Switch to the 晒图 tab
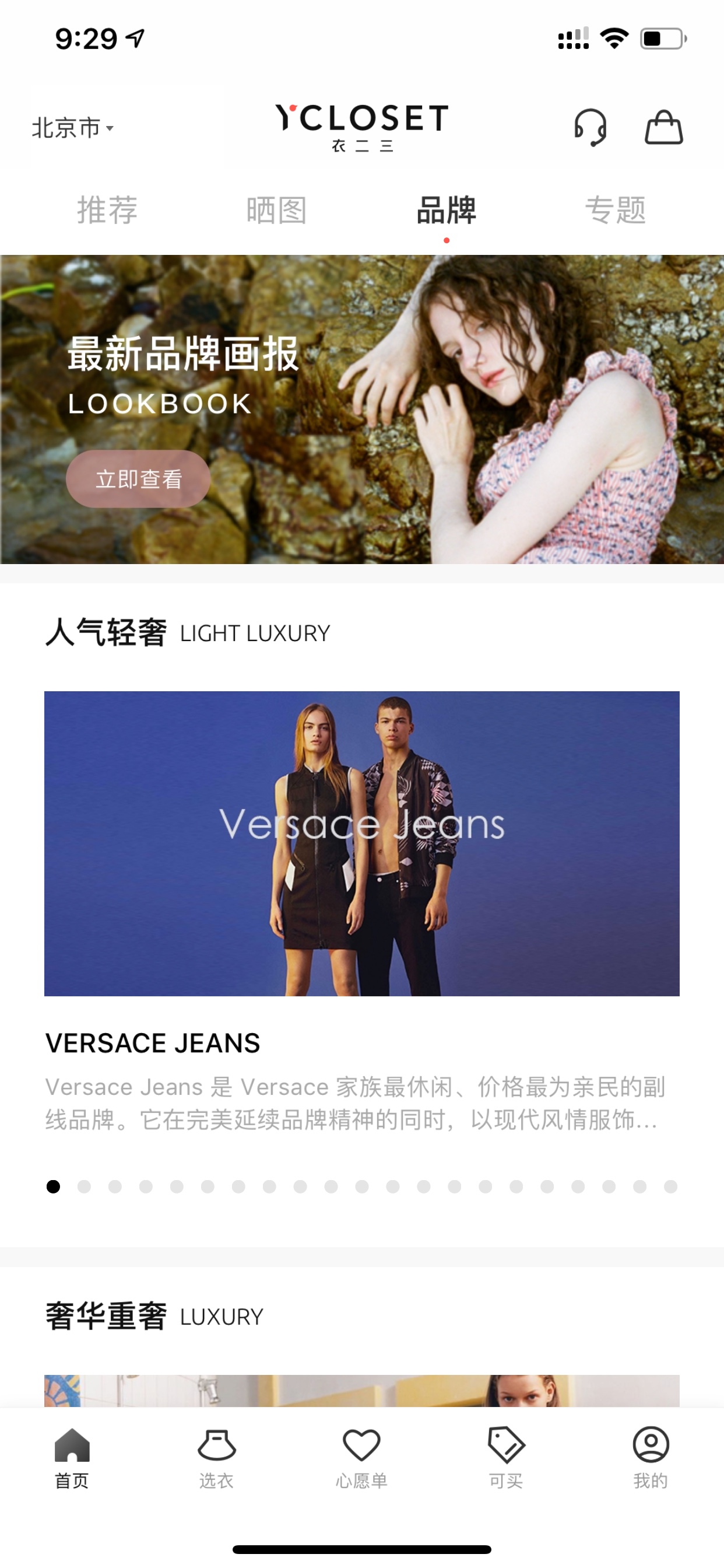This screenshot has height=1568, width=724. [x=277, y=211]
